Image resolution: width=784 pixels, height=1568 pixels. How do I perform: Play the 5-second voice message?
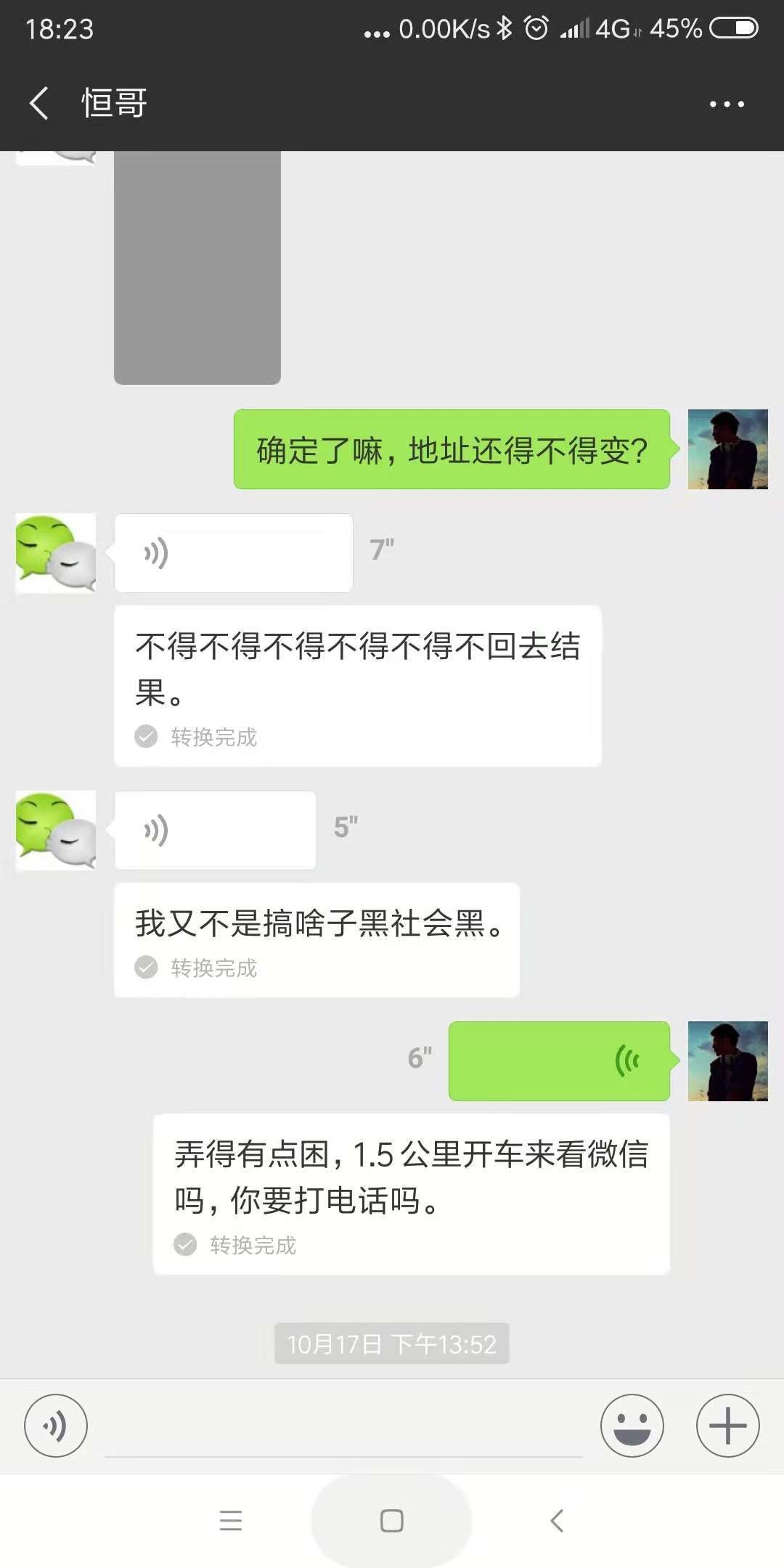pos(215,830)
